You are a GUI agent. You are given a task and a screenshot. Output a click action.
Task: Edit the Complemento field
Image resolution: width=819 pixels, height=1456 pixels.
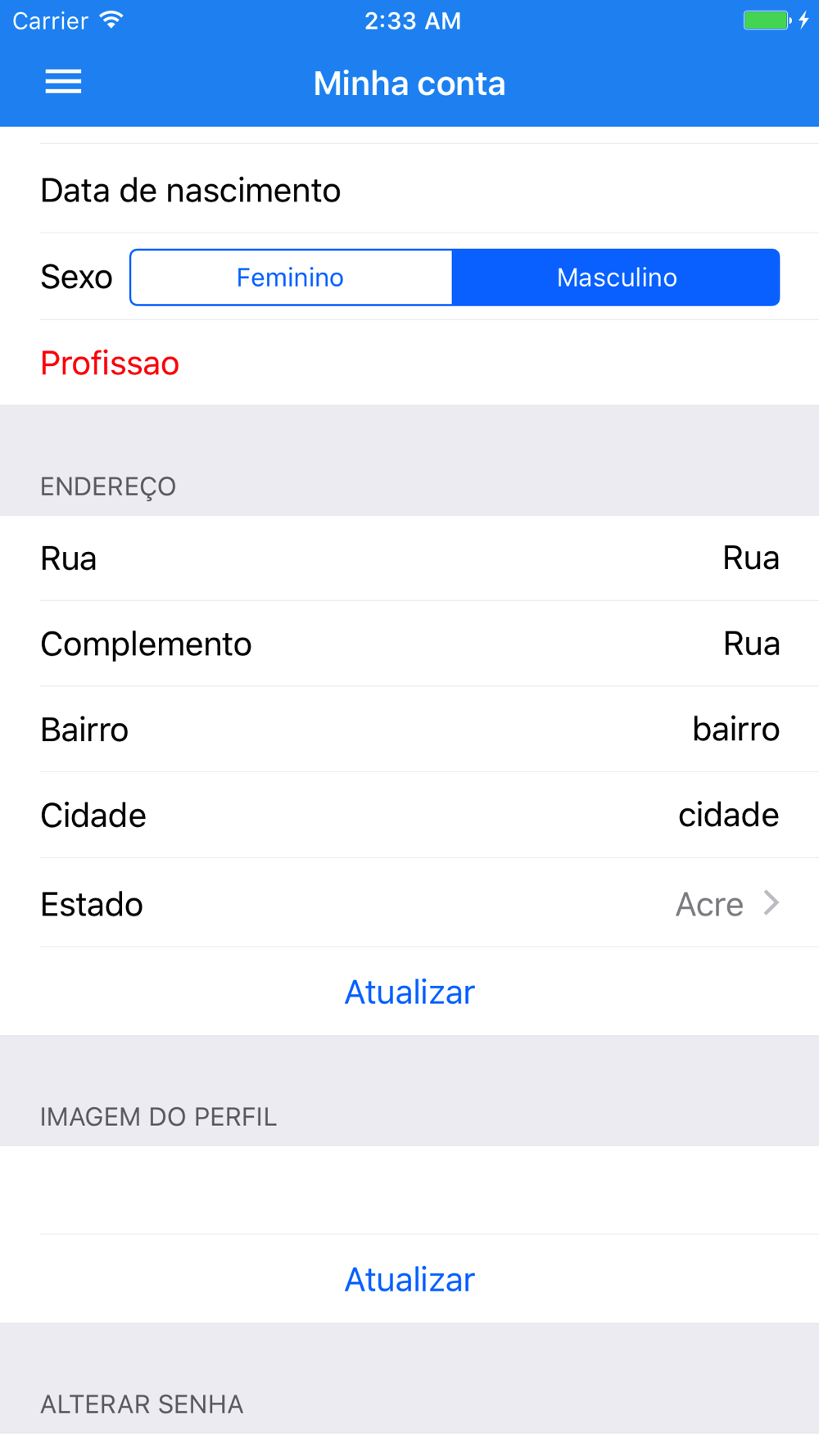coord(573,644)
